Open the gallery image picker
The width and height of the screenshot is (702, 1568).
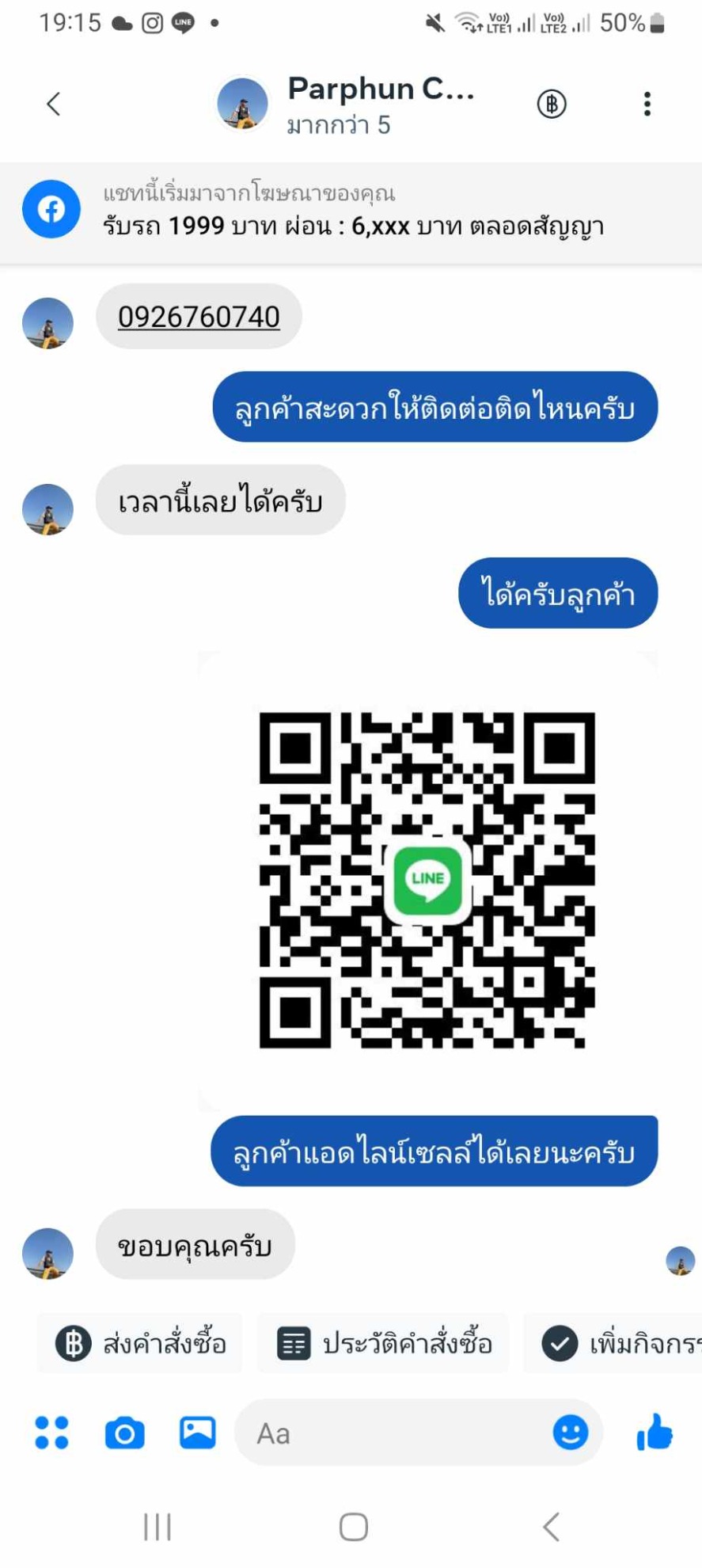[197, 1433]
